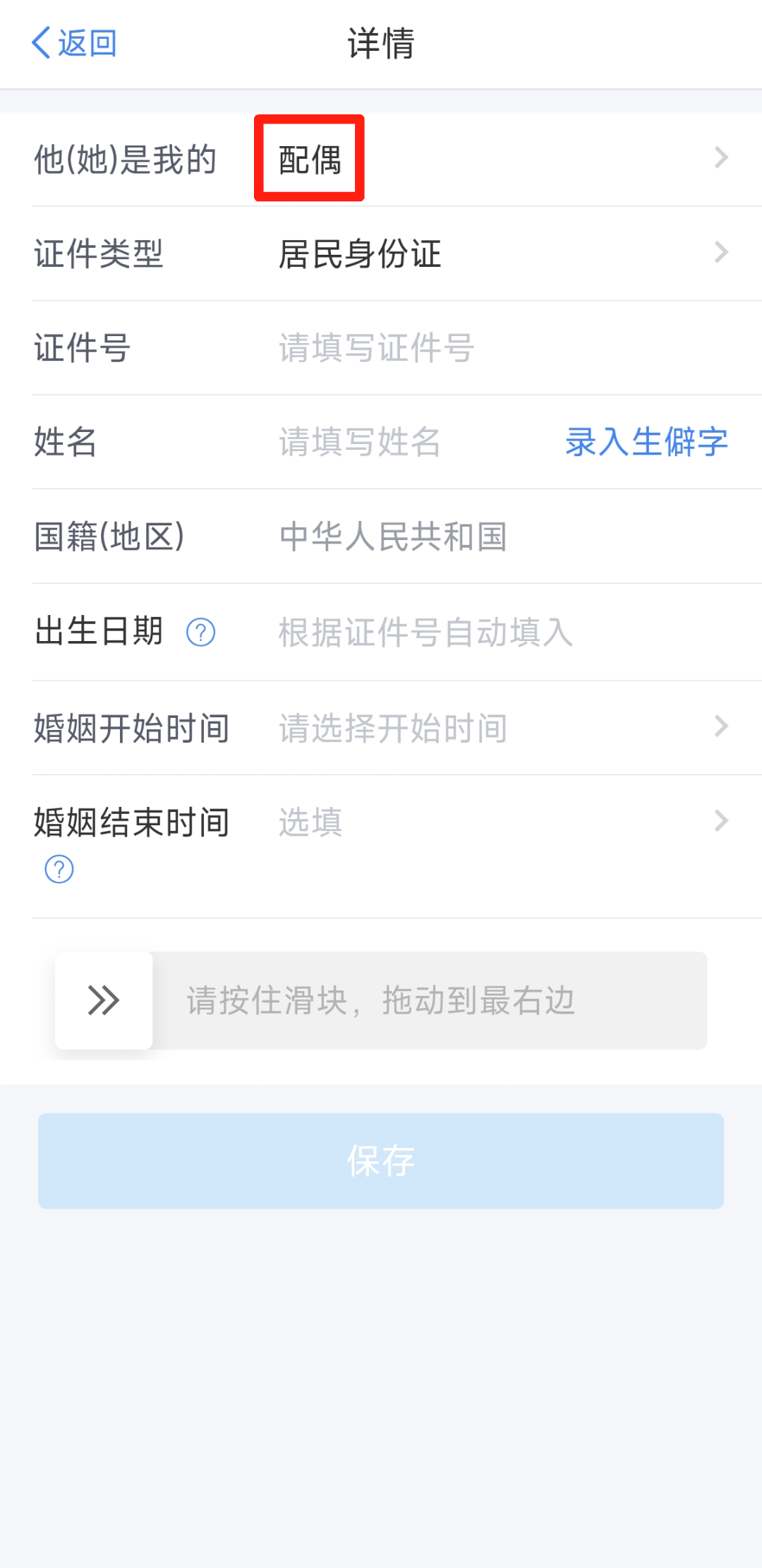
Task: Open the 证件类型 picker
Action: tap(494, 253)
